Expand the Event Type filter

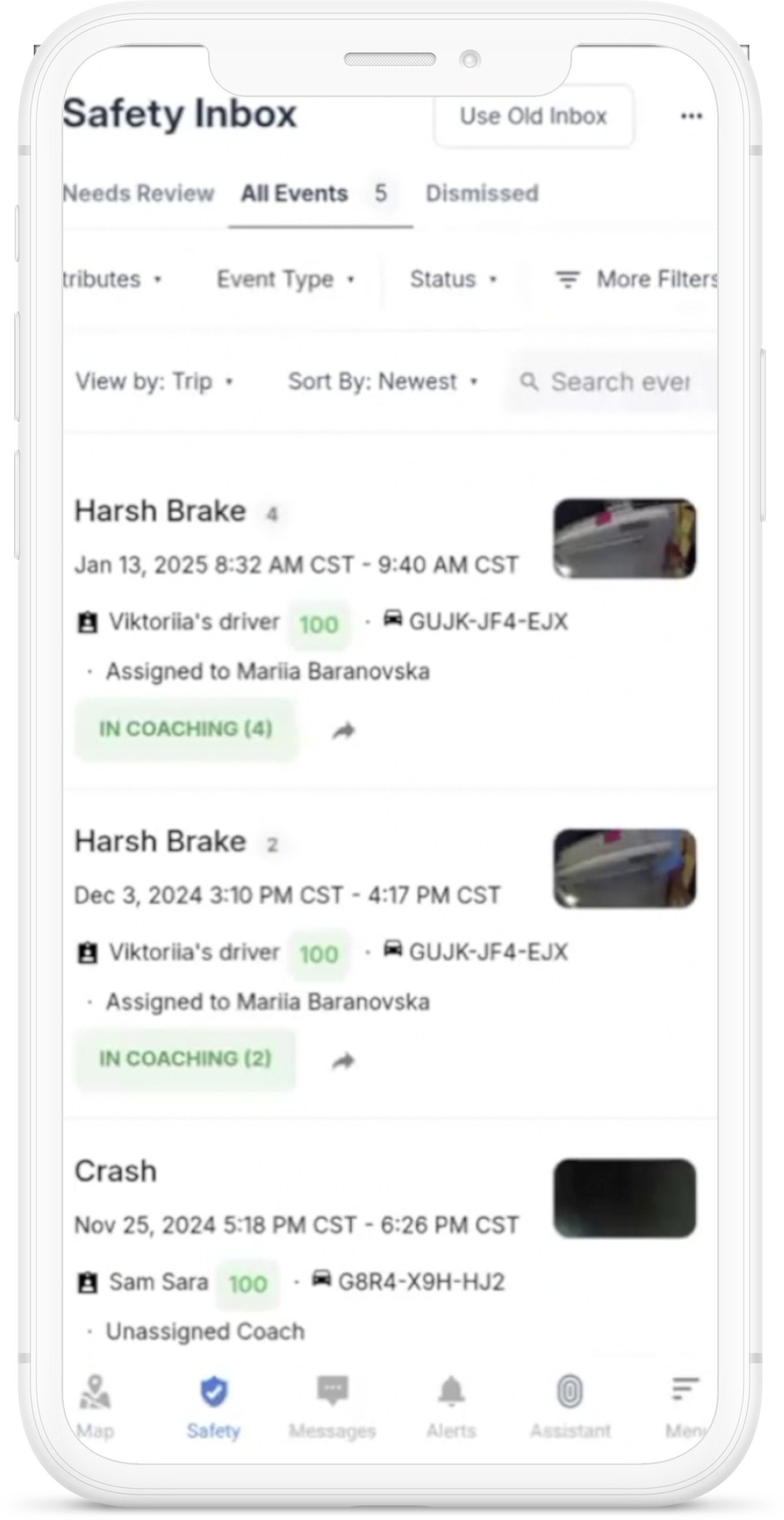tap(285, 279)
